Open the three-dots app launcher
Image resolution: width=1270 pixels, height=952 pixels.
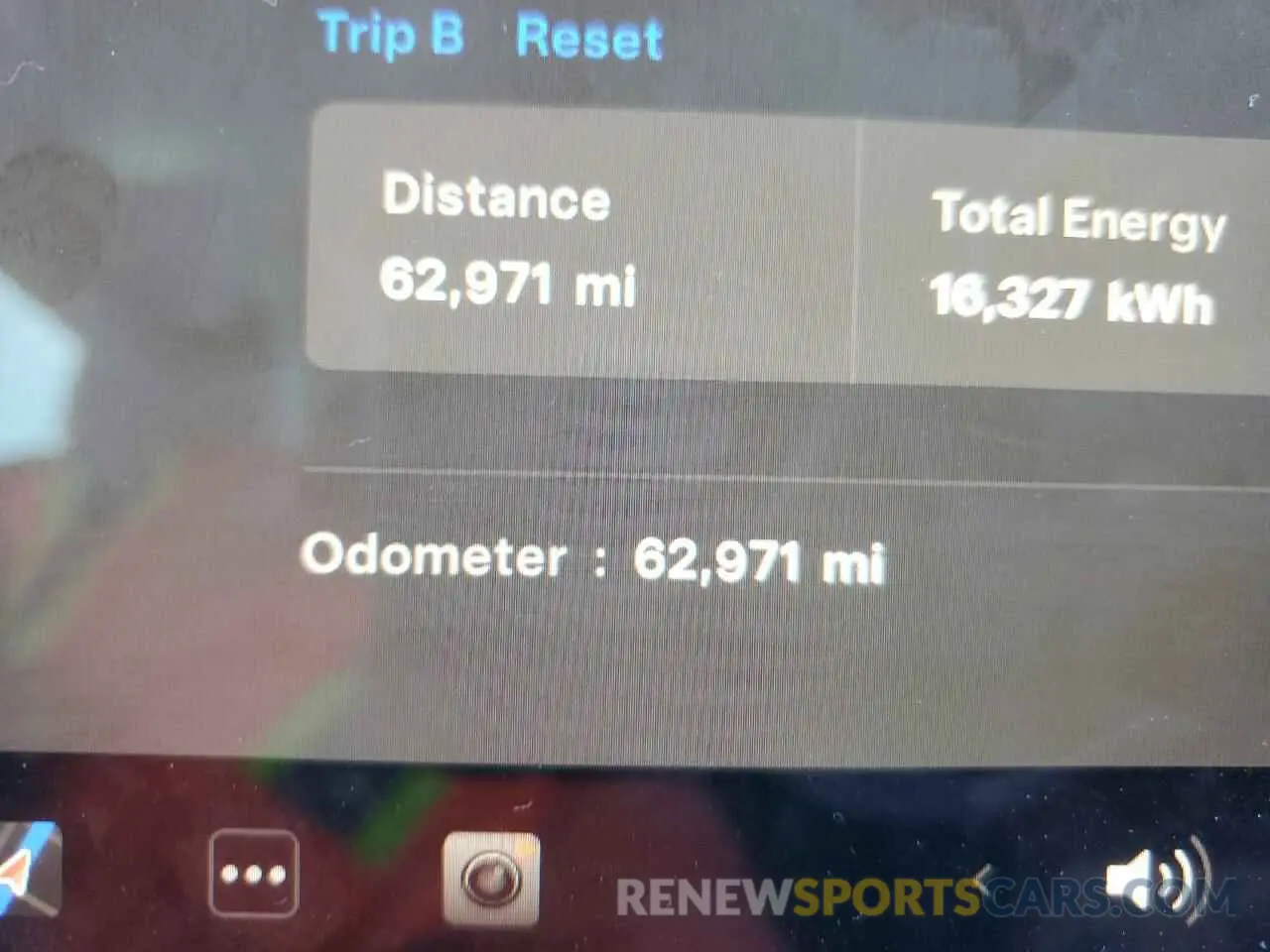click(x=254, y=874)
